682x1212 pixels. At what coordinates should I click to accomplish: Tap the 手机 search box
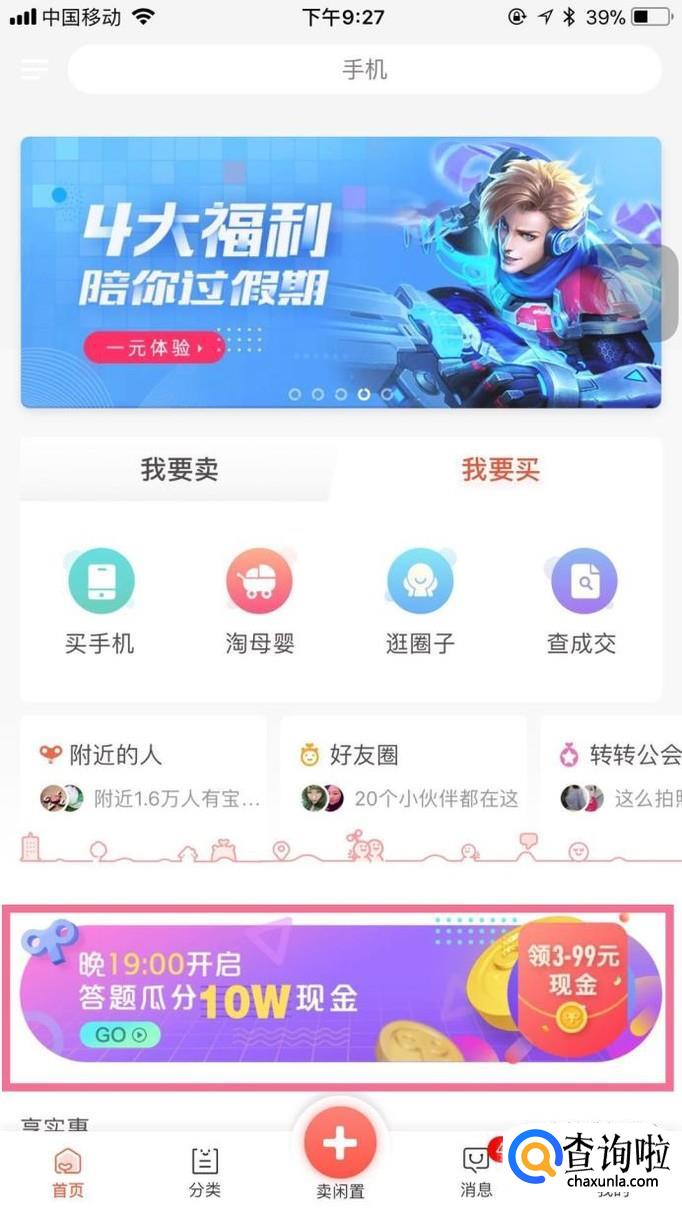coord(364,70)
